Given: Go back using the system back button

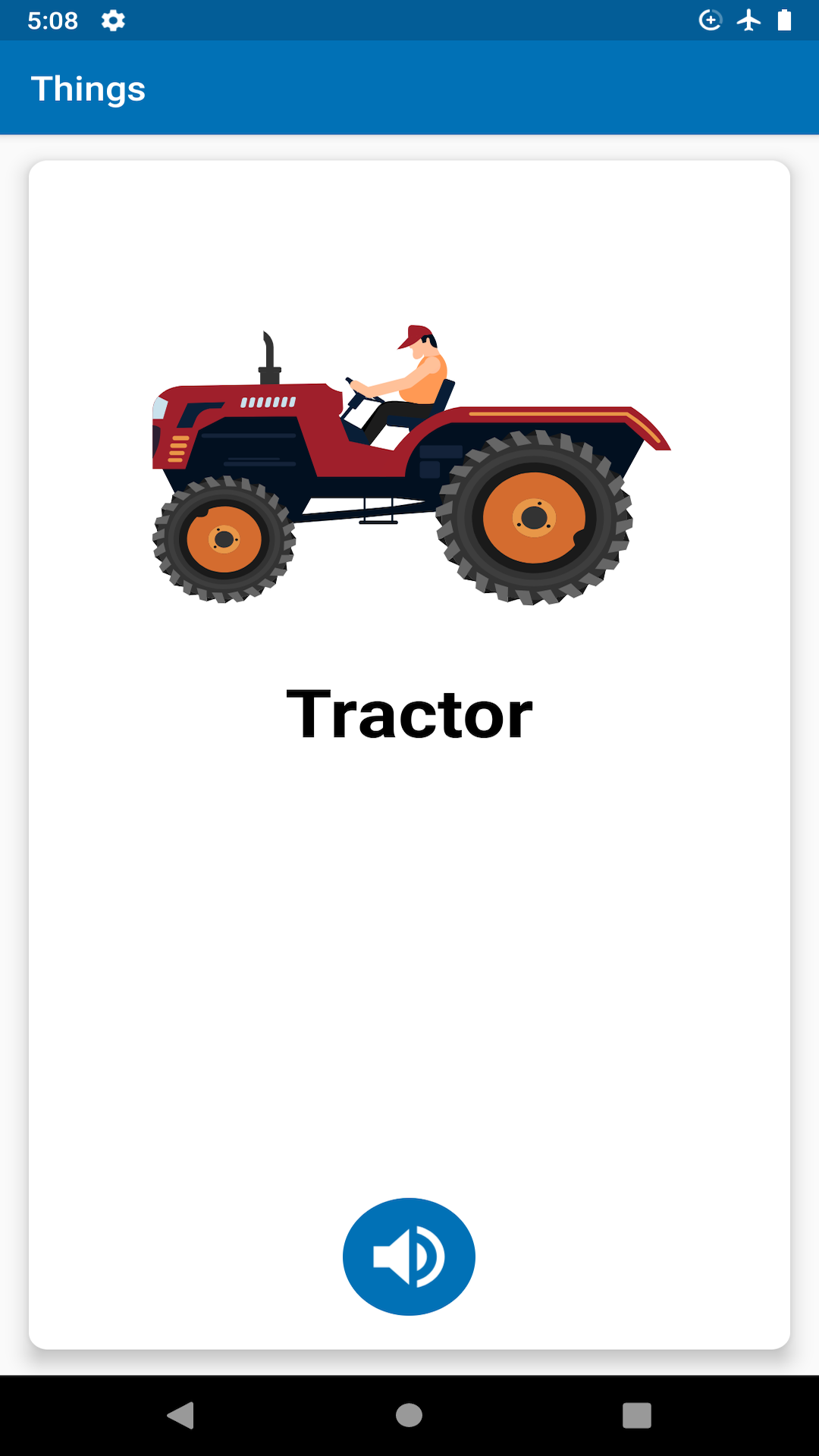Looking at the screenshot, I should point(181,1415).
